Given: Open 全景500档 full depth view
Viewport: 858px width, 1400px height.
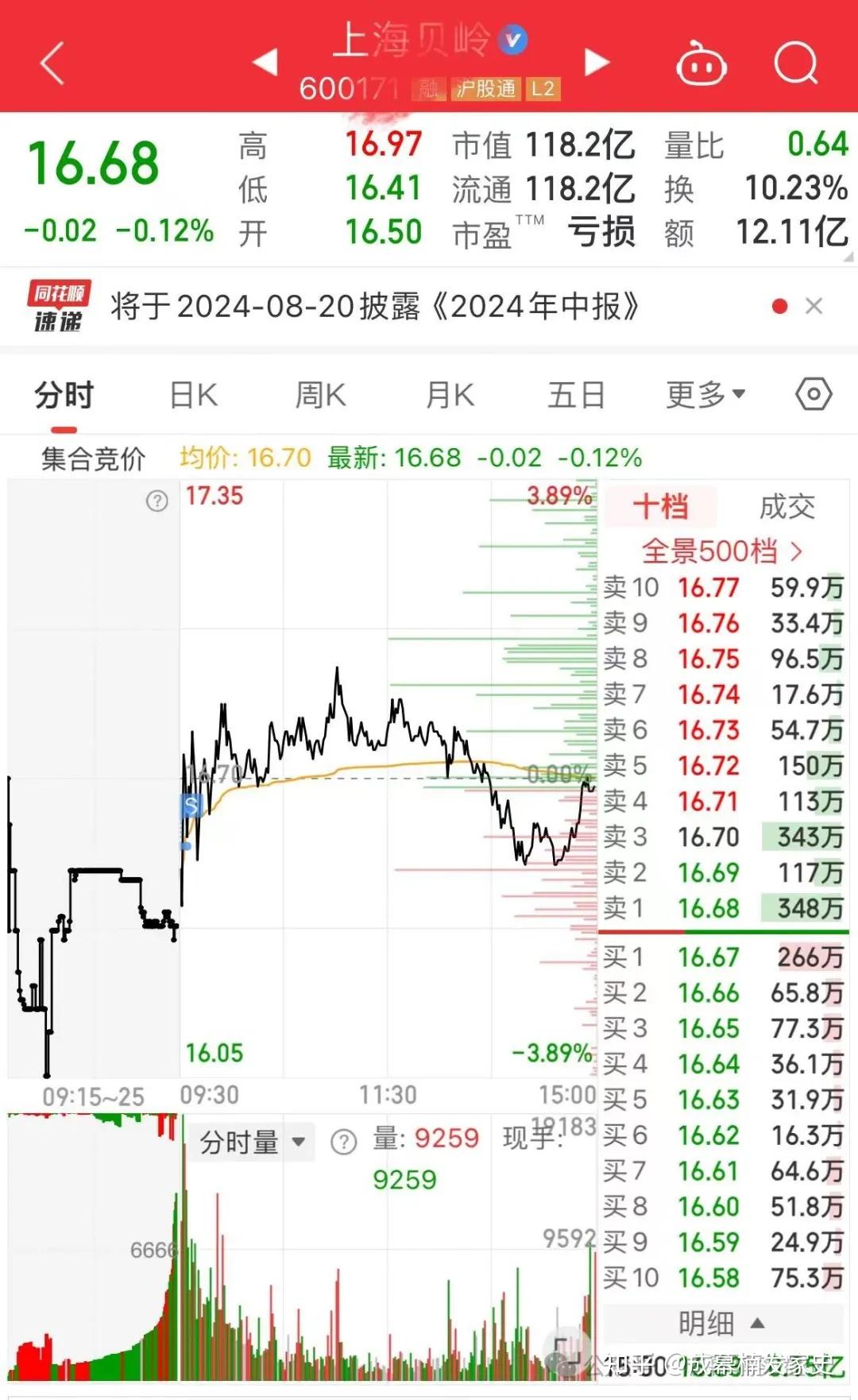Looking at the screenshot, I should pyautogui.click(x=721, y=551).
